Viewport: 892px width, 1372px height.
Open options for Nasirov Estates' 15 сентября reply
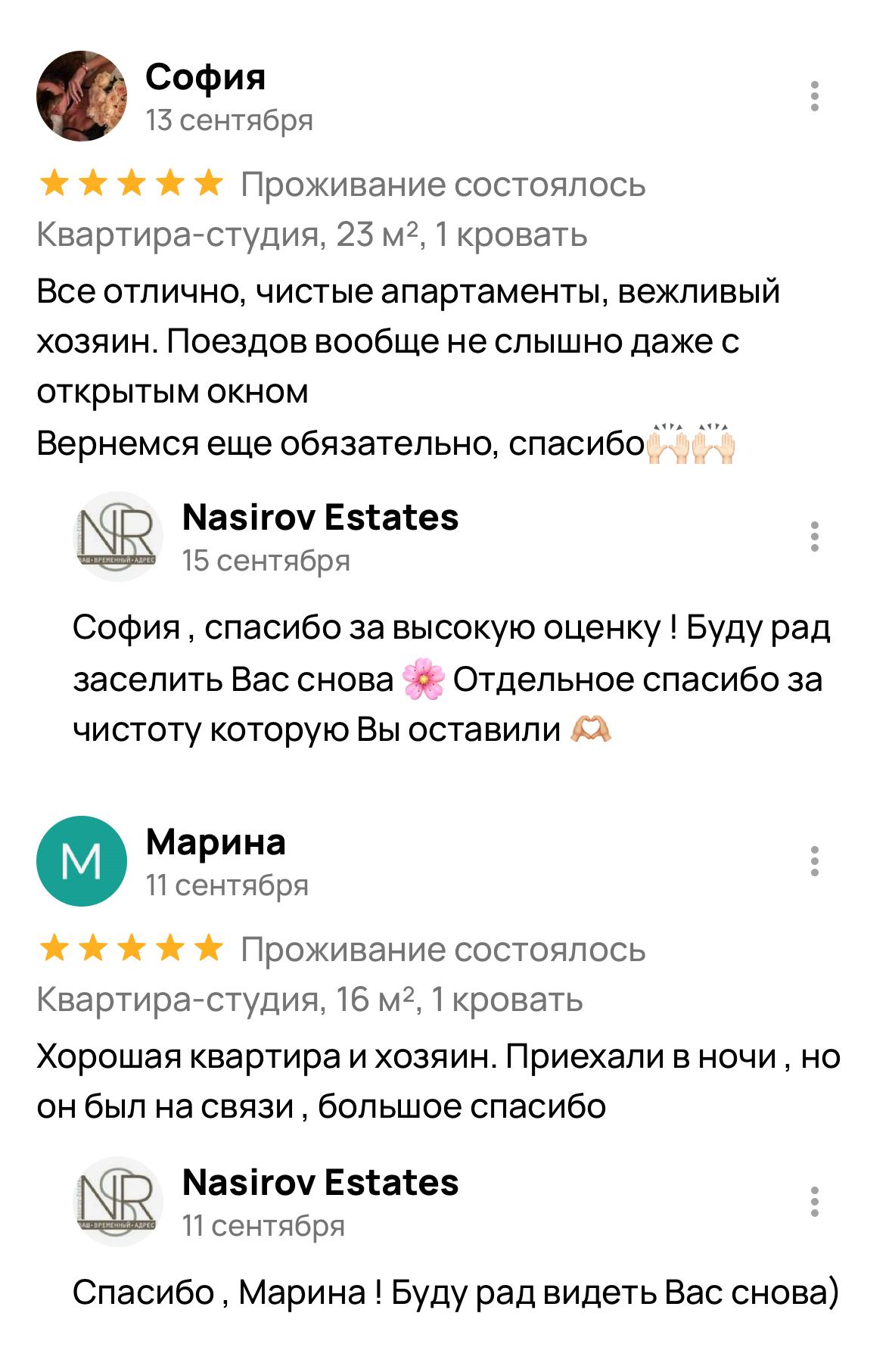(814, 537)
